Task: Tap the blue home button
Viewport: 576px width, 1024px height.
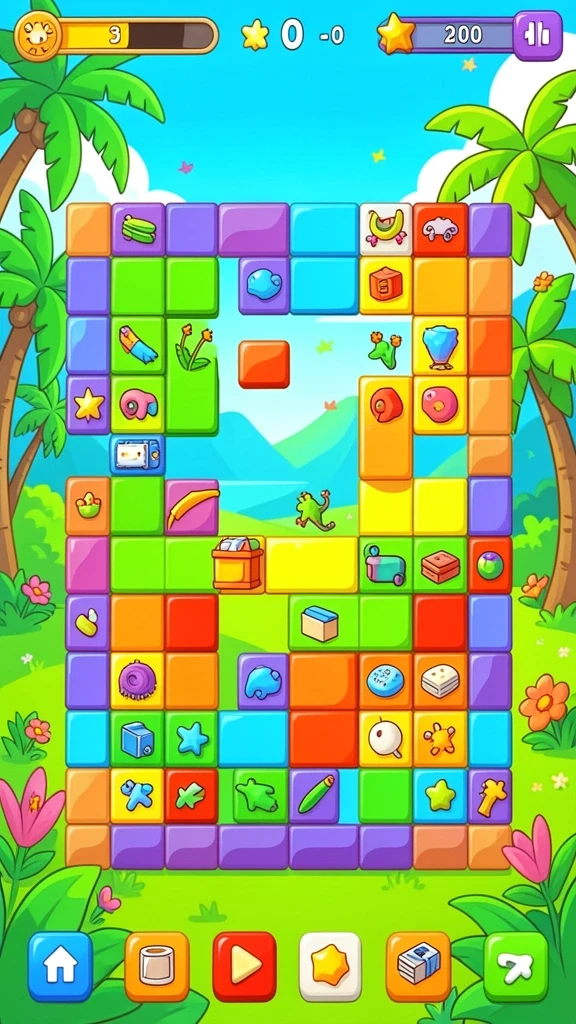Action: click(60, 967)
